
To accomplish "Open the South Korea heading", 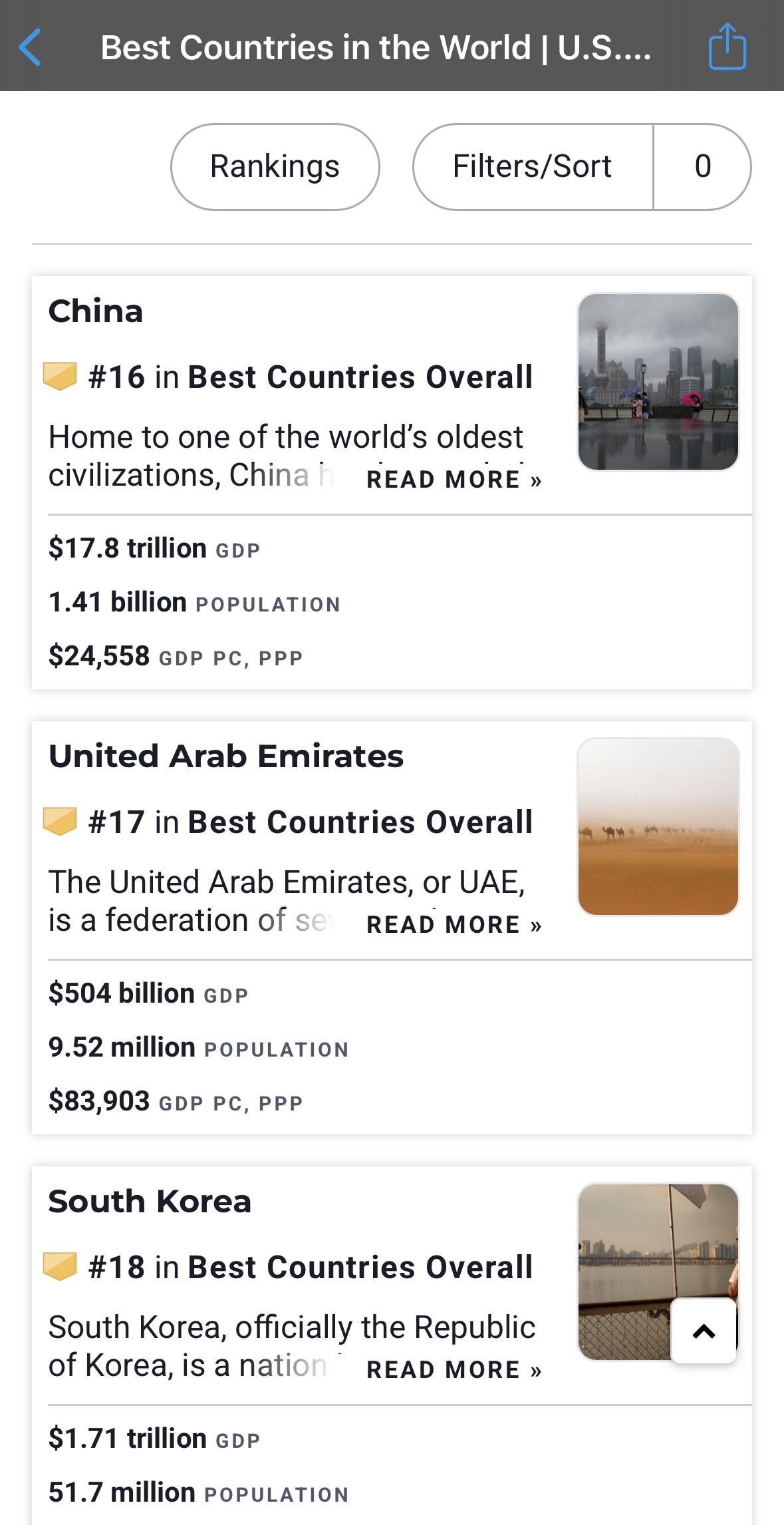I will [x=150, y=1201].
